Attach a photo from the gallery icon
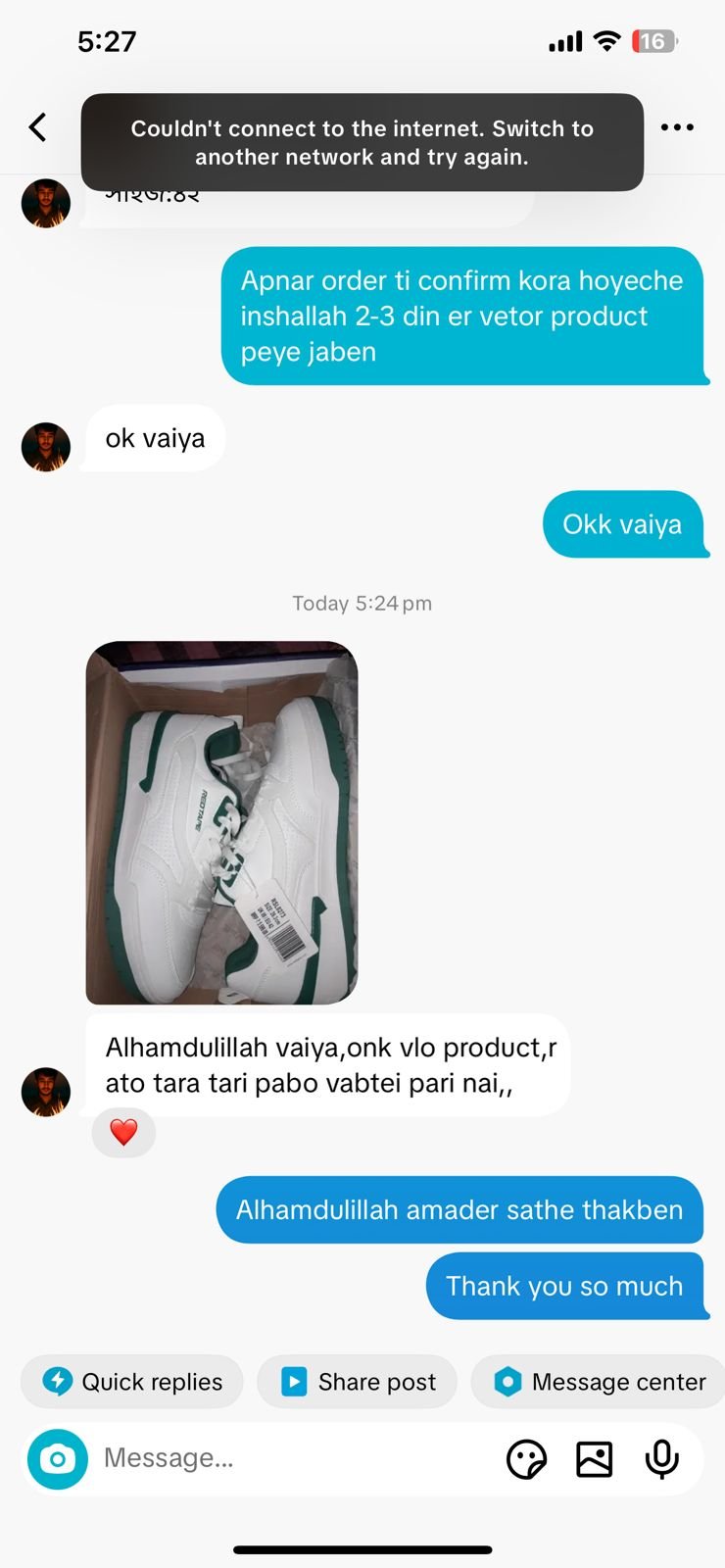 [x=595, y=1459]
